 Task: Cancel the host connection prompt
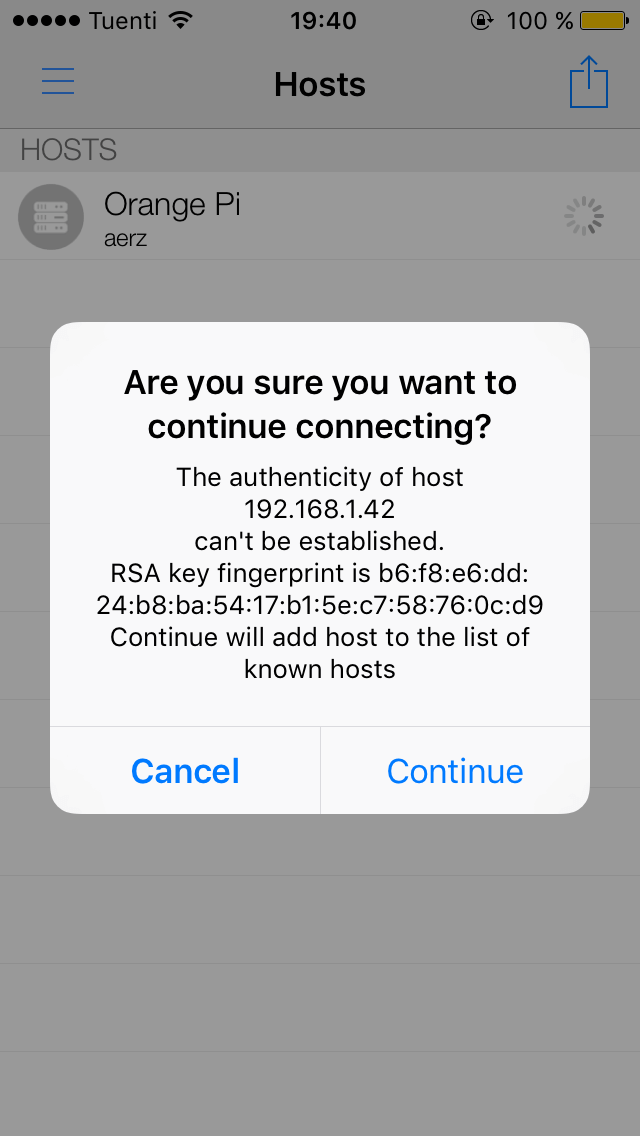(x=185, y=771)
